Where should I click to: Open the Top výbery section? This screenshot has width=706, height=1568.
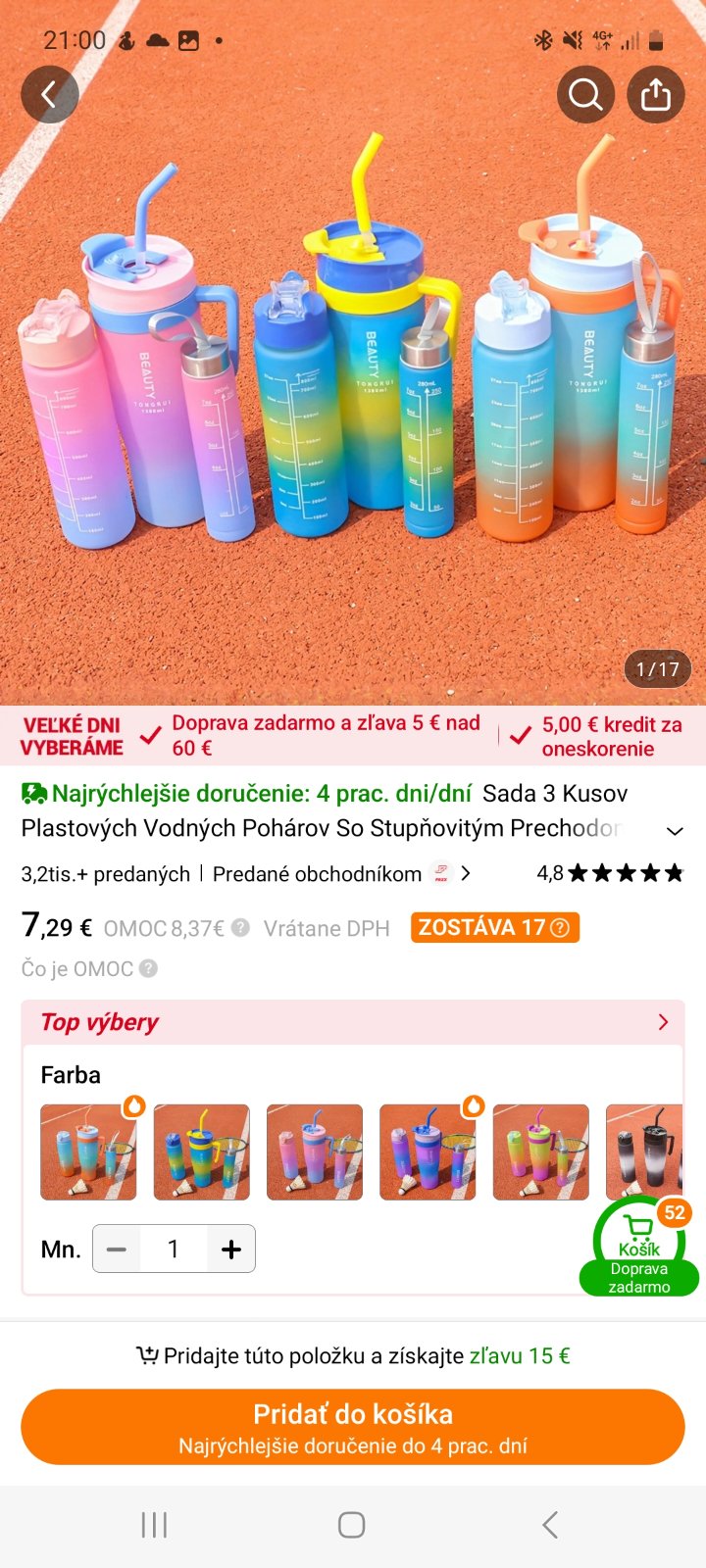[x=353, y=1022]
